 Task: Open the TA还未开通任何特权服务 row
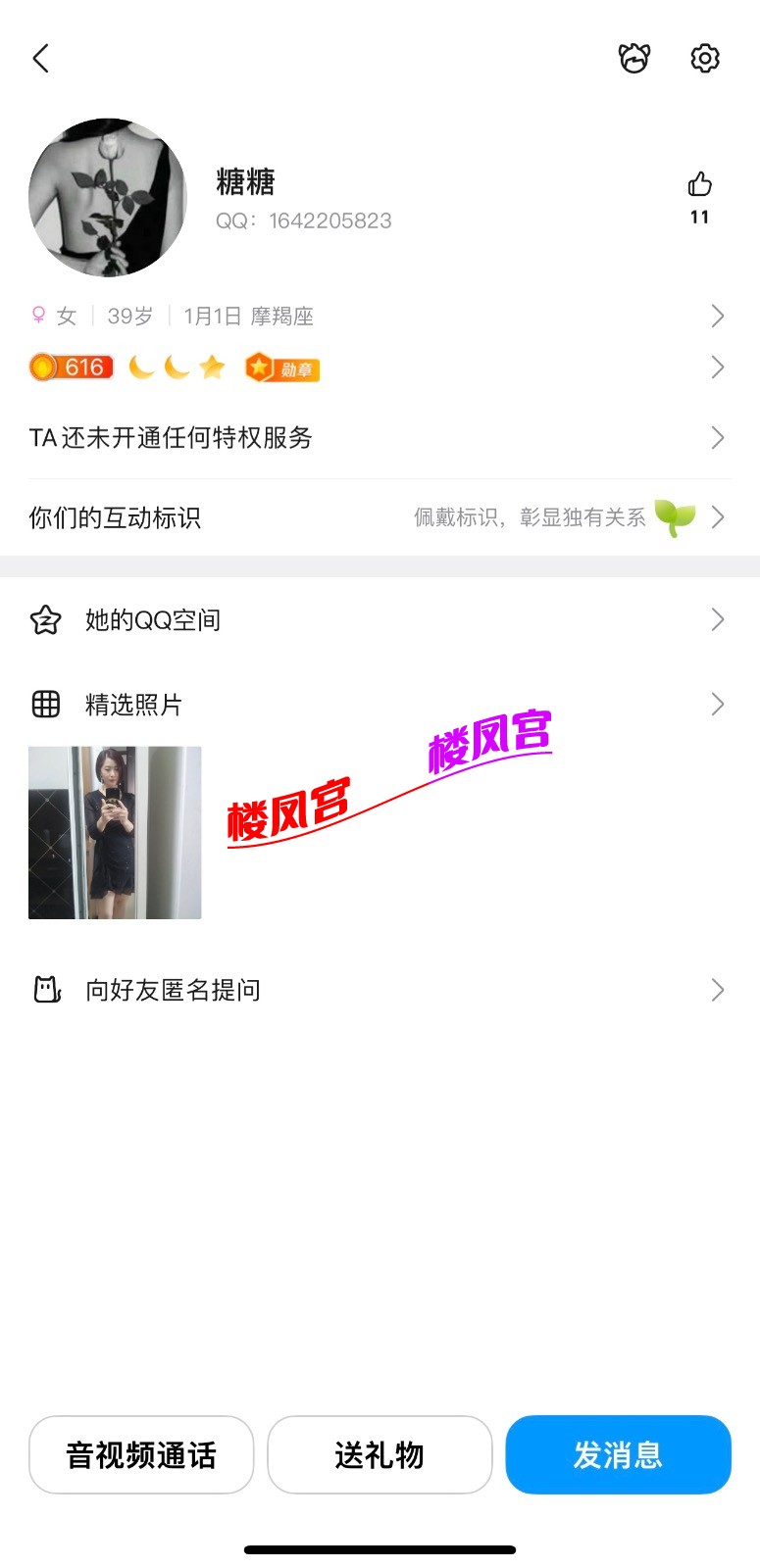click(x=379, y=437)
